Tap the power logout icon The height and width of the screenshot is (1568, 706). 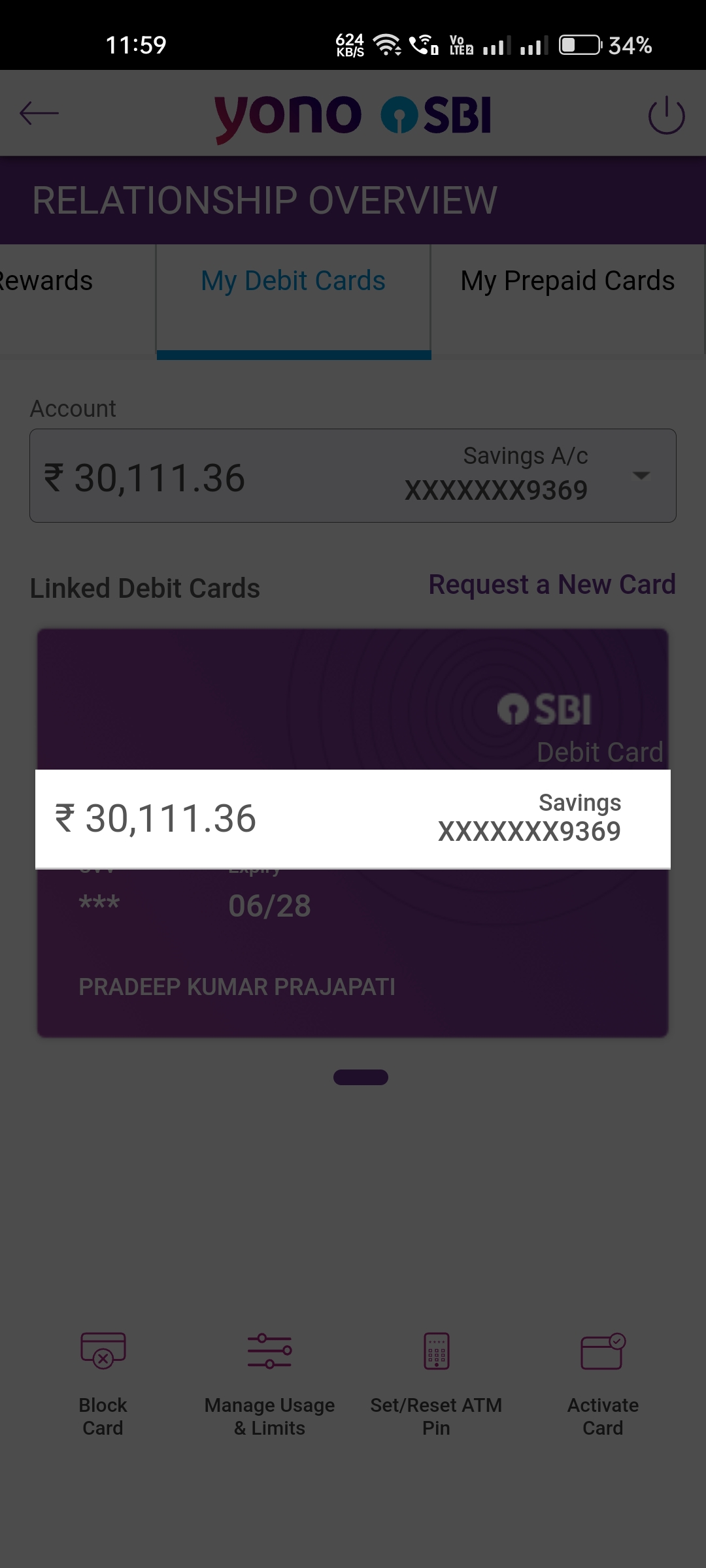[666, 115]
